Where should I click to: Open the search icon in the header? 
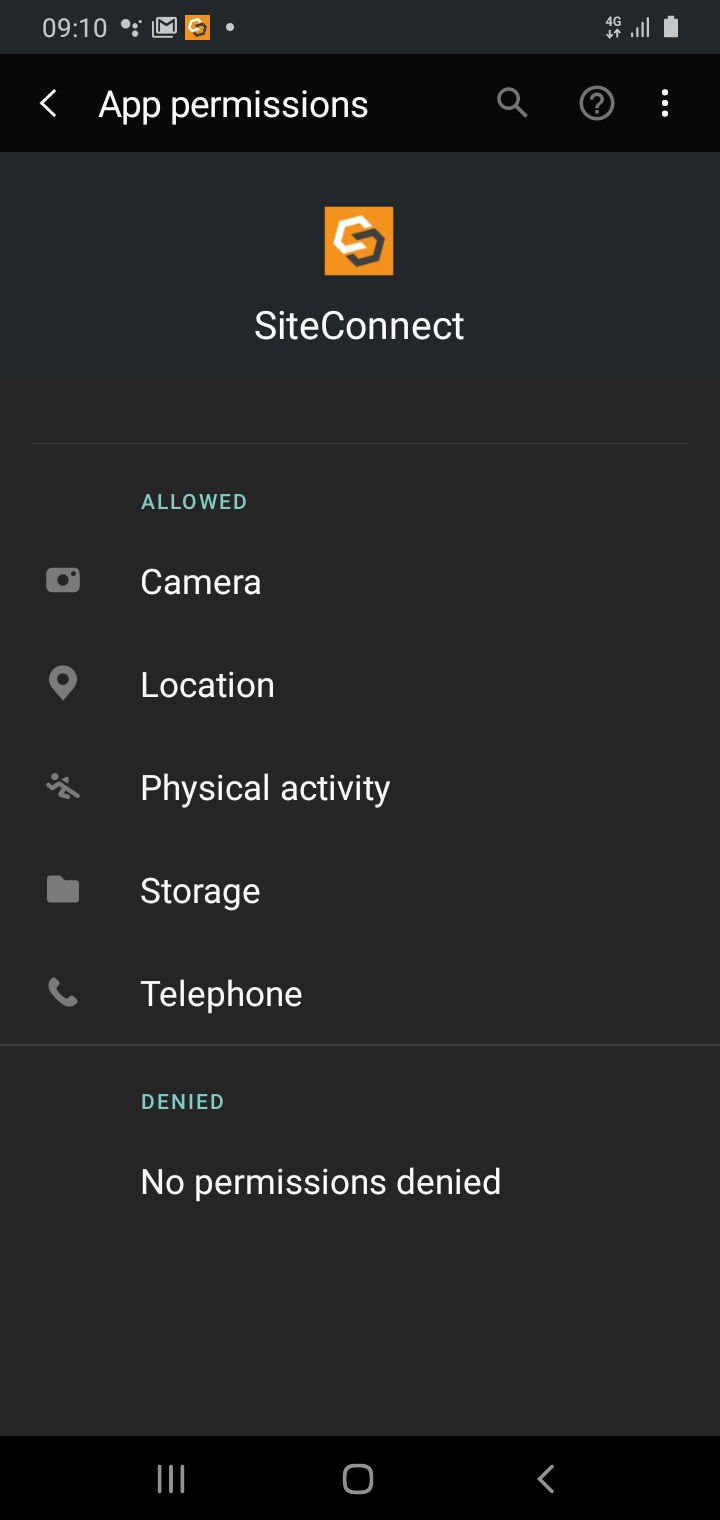pyautogui.click(x=511, y=102)
